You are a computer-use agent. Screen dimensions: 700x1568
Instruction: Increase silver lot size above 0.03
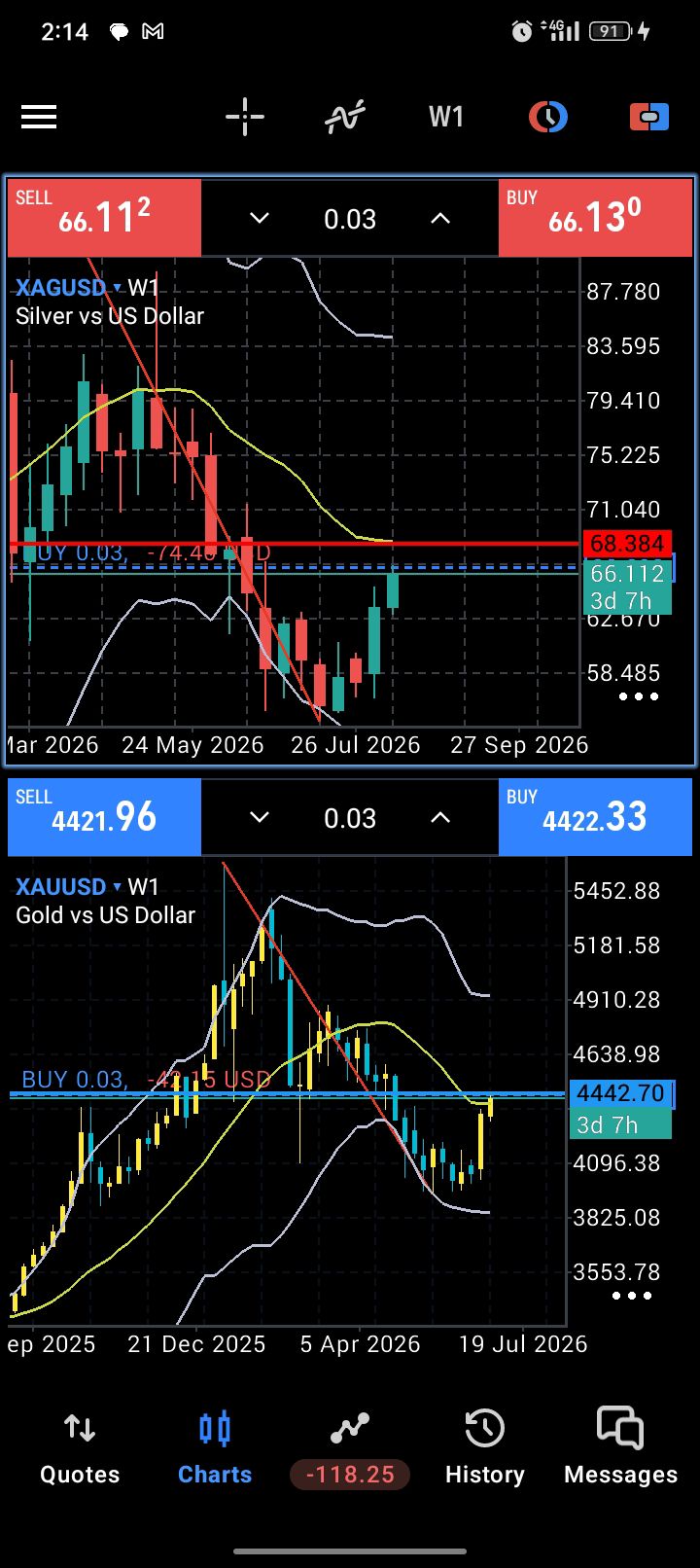pyautogui.click(x=440, y=219)
